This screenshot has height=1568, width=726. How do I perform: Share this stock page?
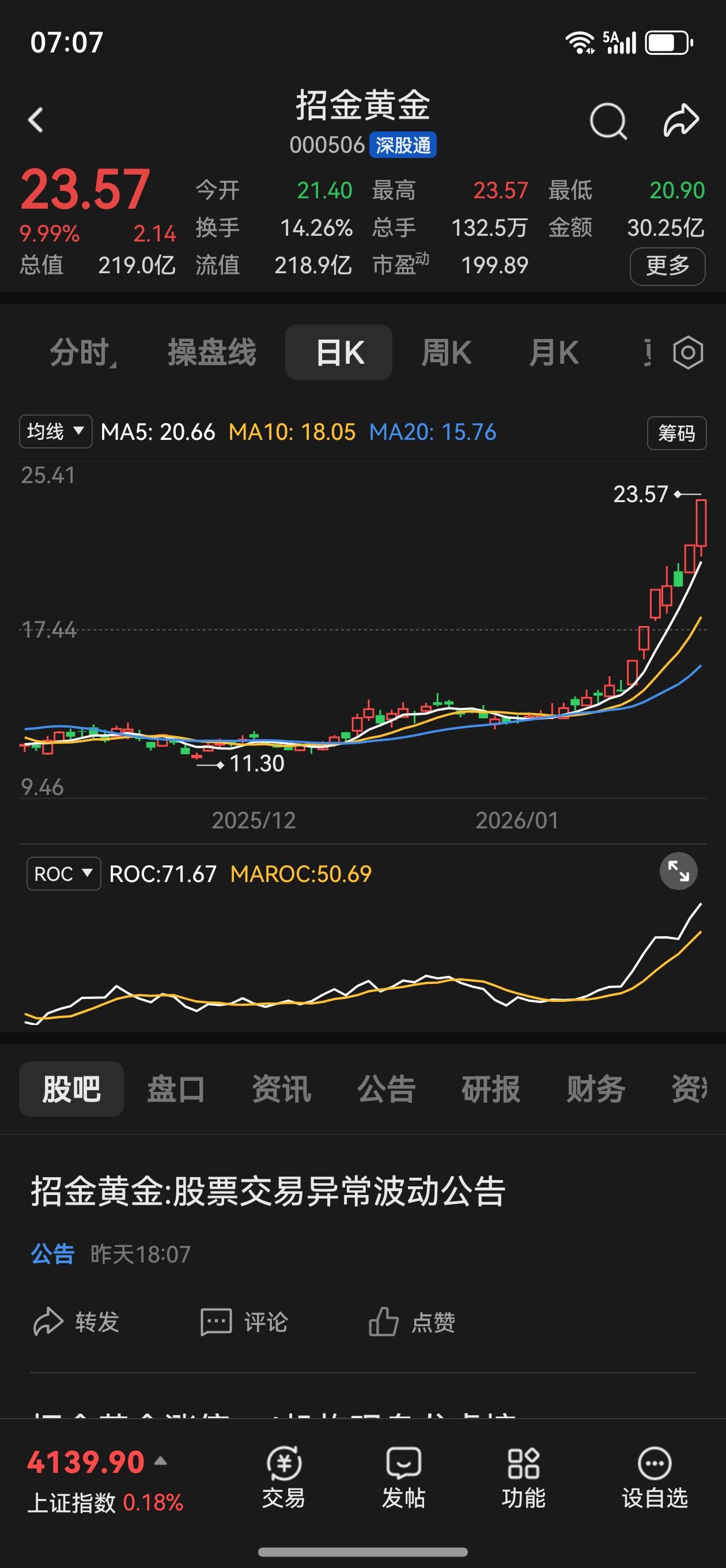pyautogui.click(x=680, y=120)
